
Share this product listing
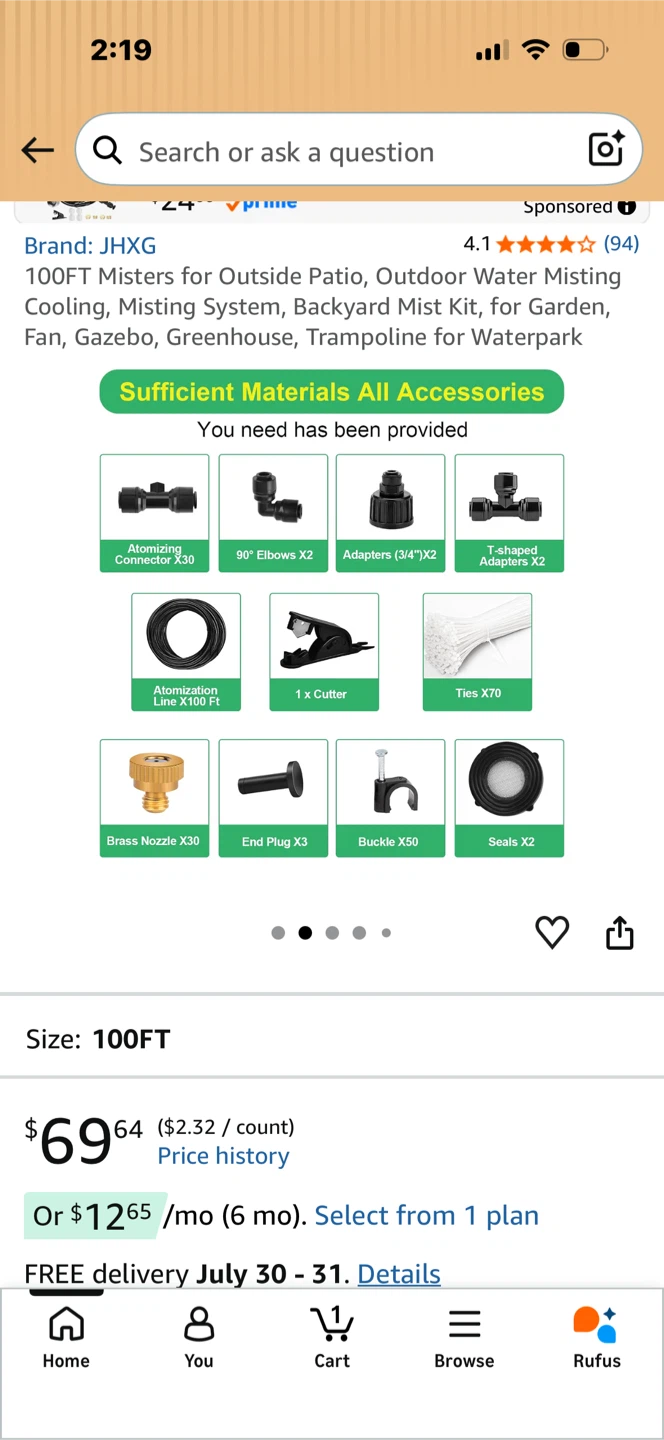pyautogui.click(x=620, y=932)
